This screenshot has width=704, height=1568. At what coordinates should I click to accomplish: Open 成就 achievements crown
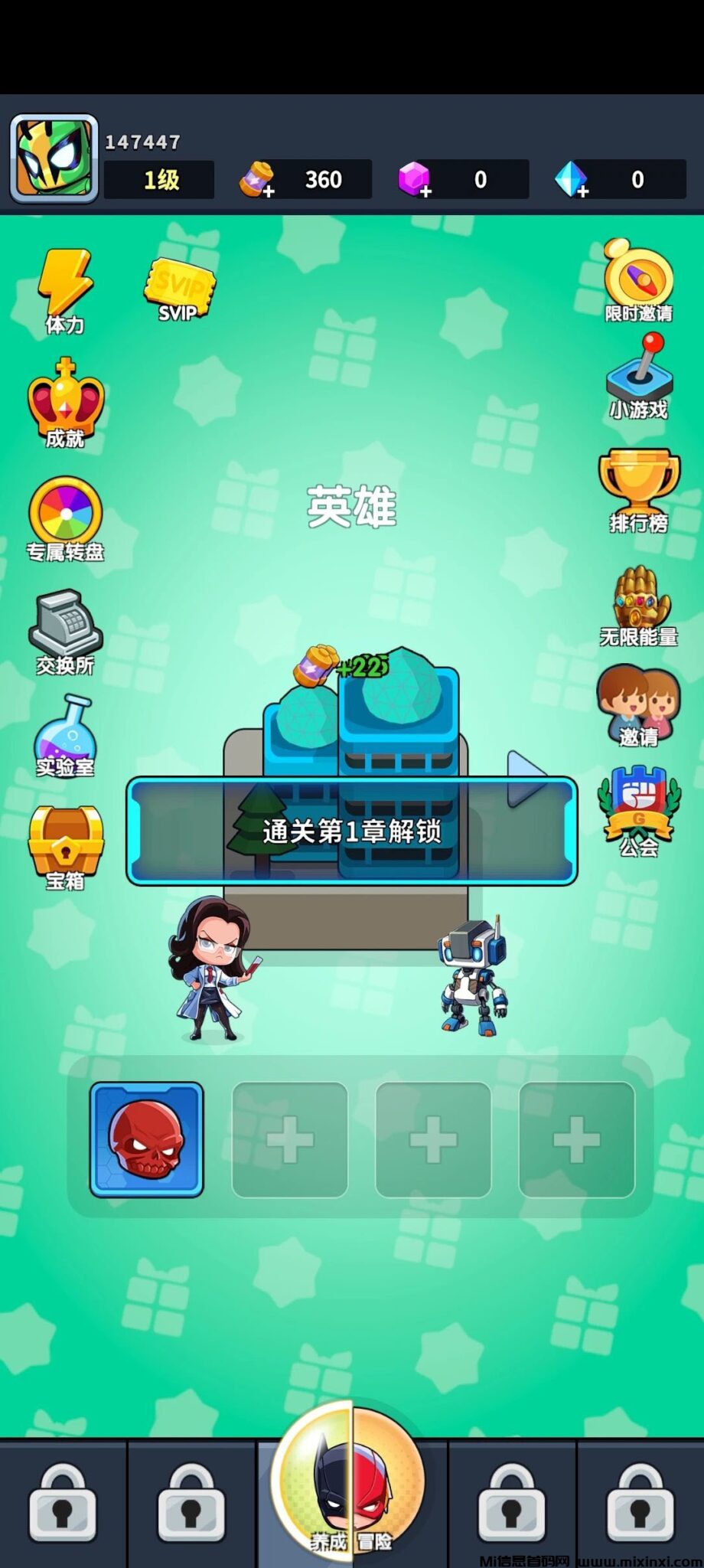click(x=65, y=403)
